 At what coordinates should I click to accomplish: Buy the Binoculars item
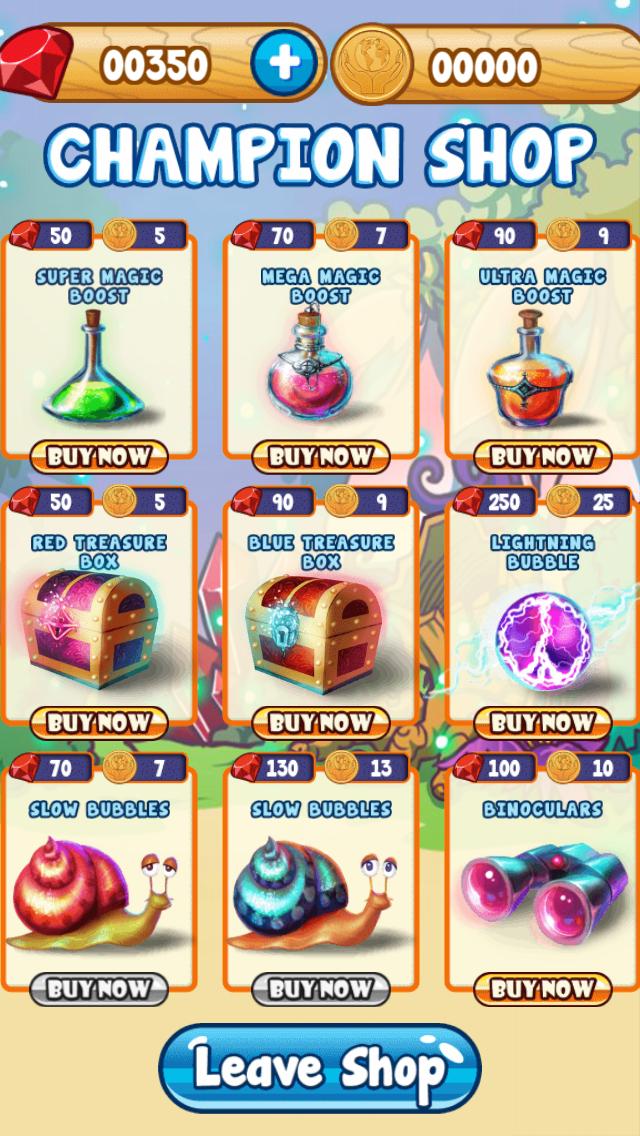pyautogui.click(x=542, y=989)
